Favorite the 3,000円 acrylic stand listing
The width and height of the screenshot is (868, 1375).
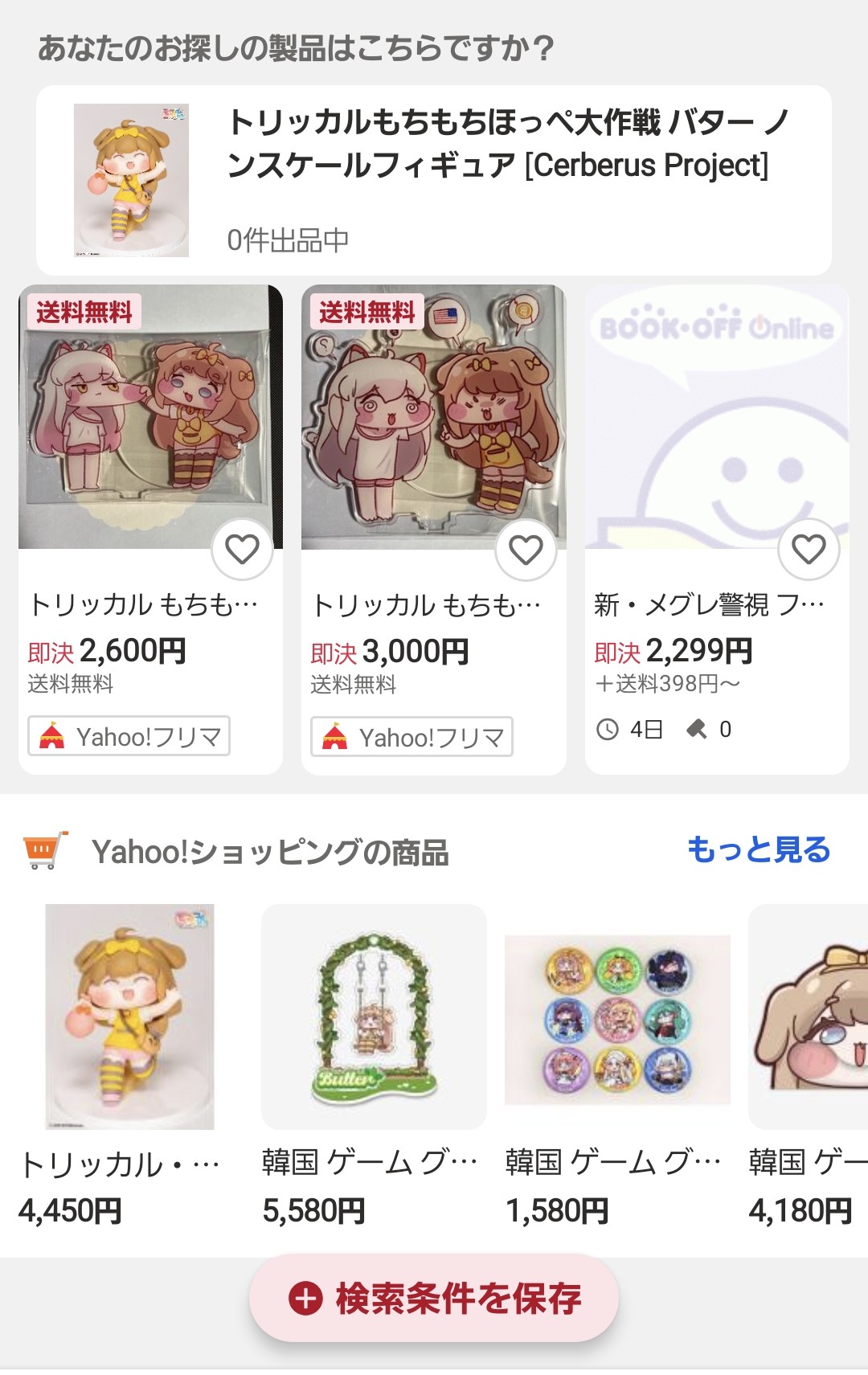526,550
